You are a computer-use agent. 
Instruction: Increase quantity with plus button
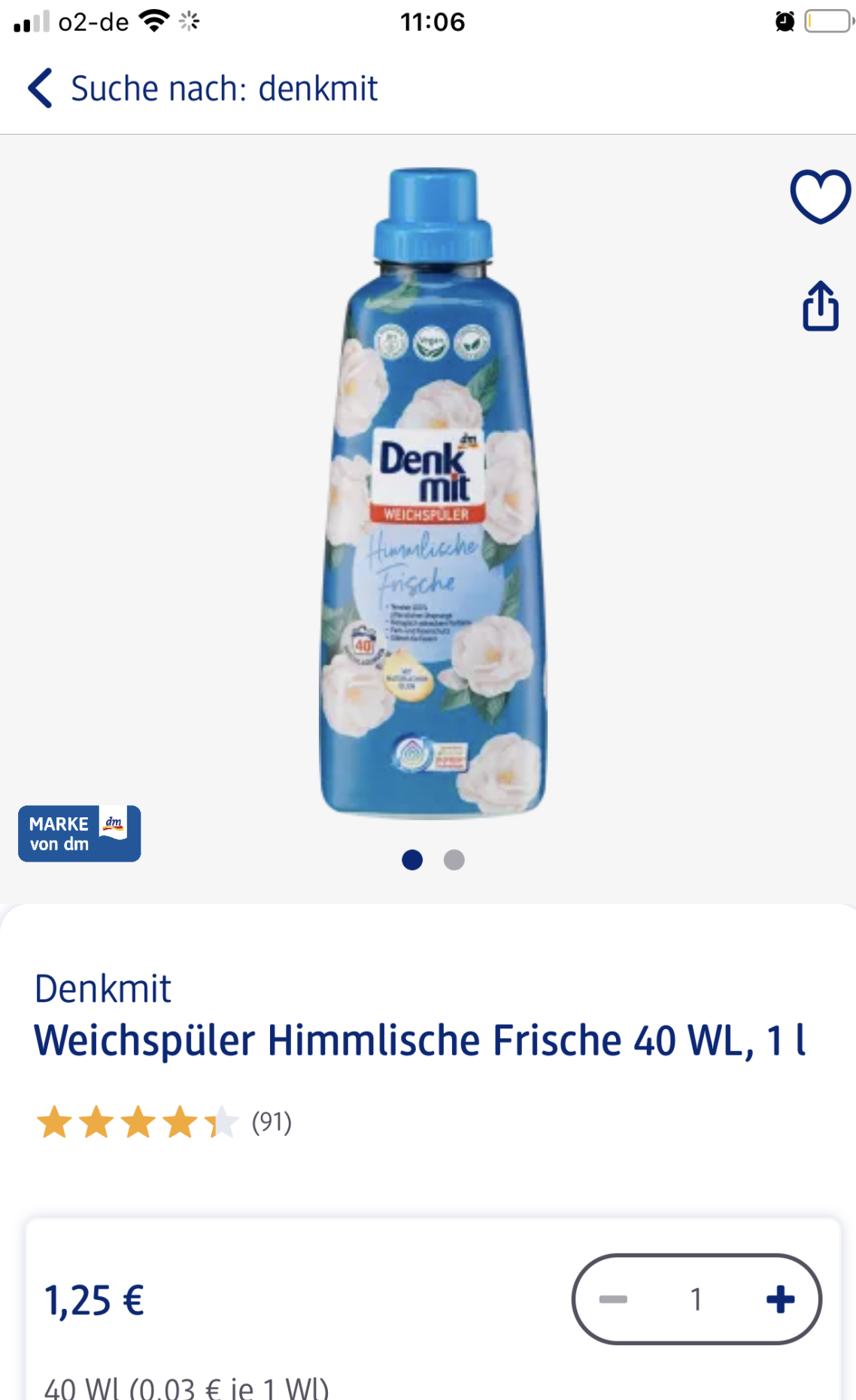pos(780,1299)
